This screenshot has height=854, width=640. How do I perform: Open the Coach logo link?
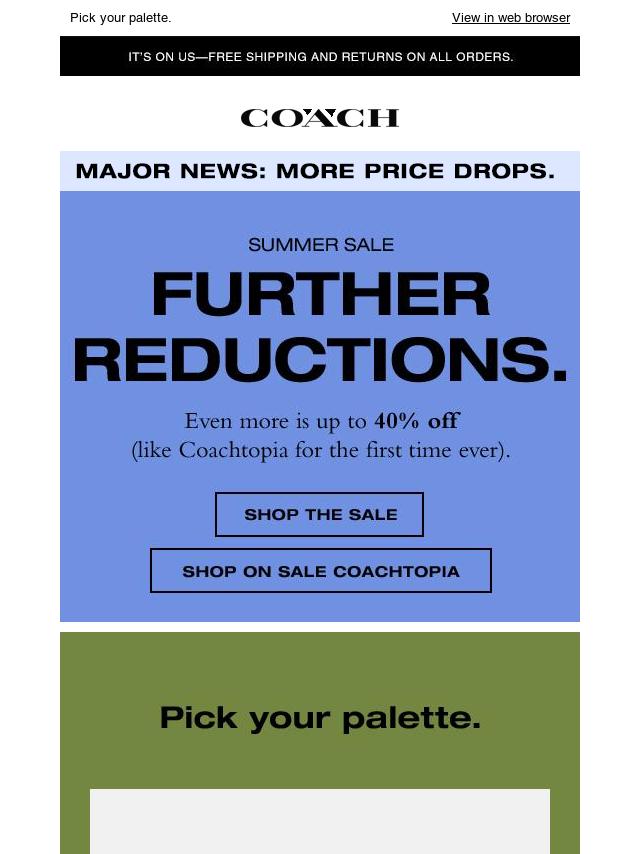point(320,118)
